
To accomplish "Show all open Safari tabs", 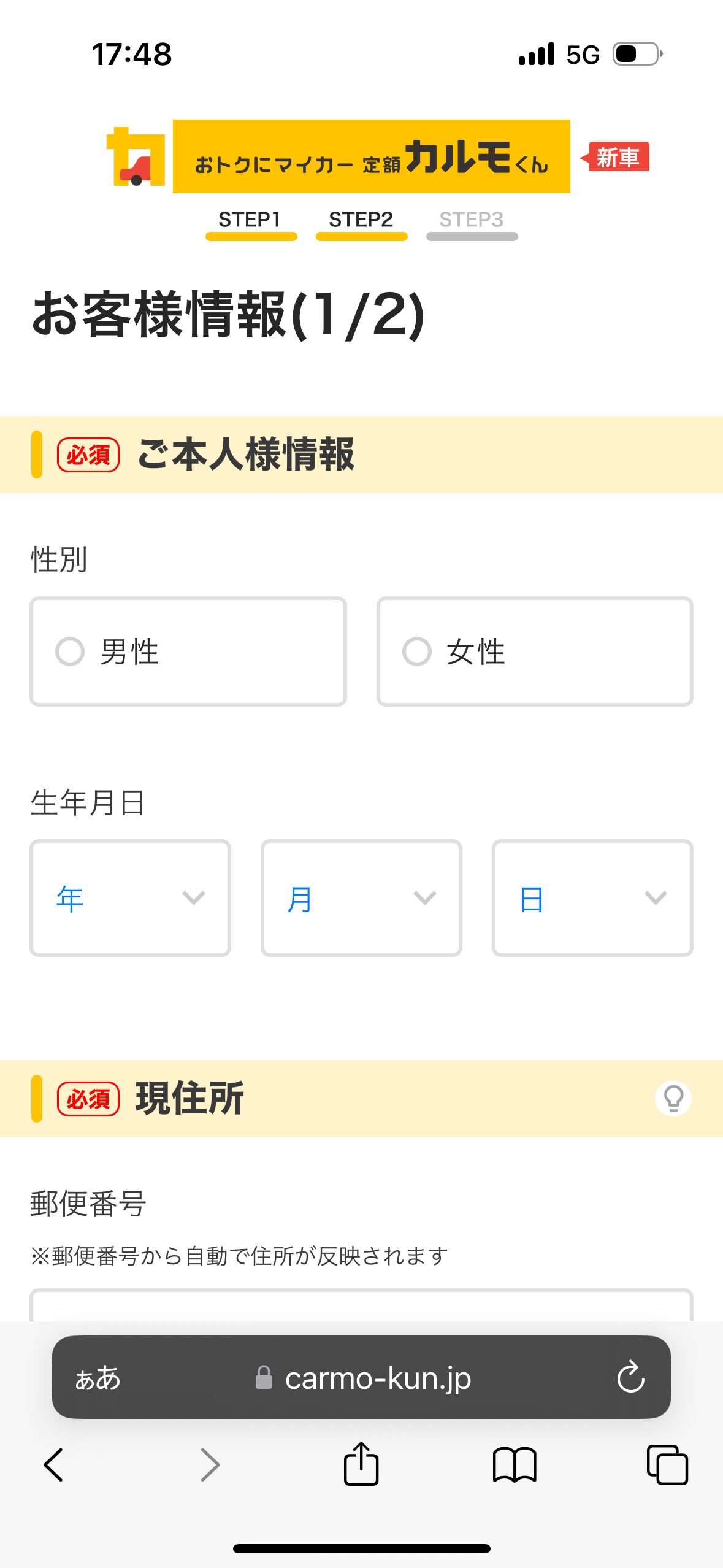I will coord(667,1465).
